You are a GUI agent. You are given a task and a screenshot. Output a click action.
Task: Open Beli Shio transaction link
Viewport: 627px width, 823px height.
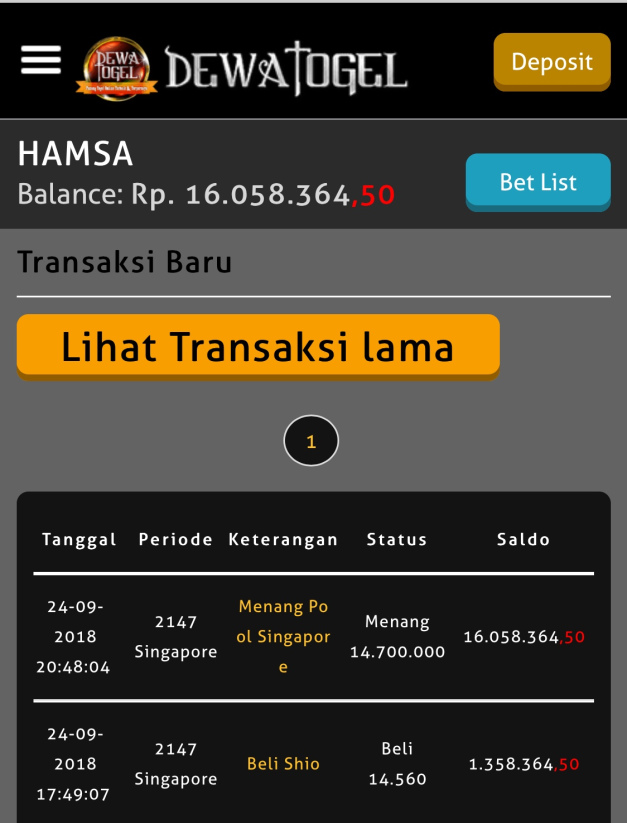coord(283,763)
